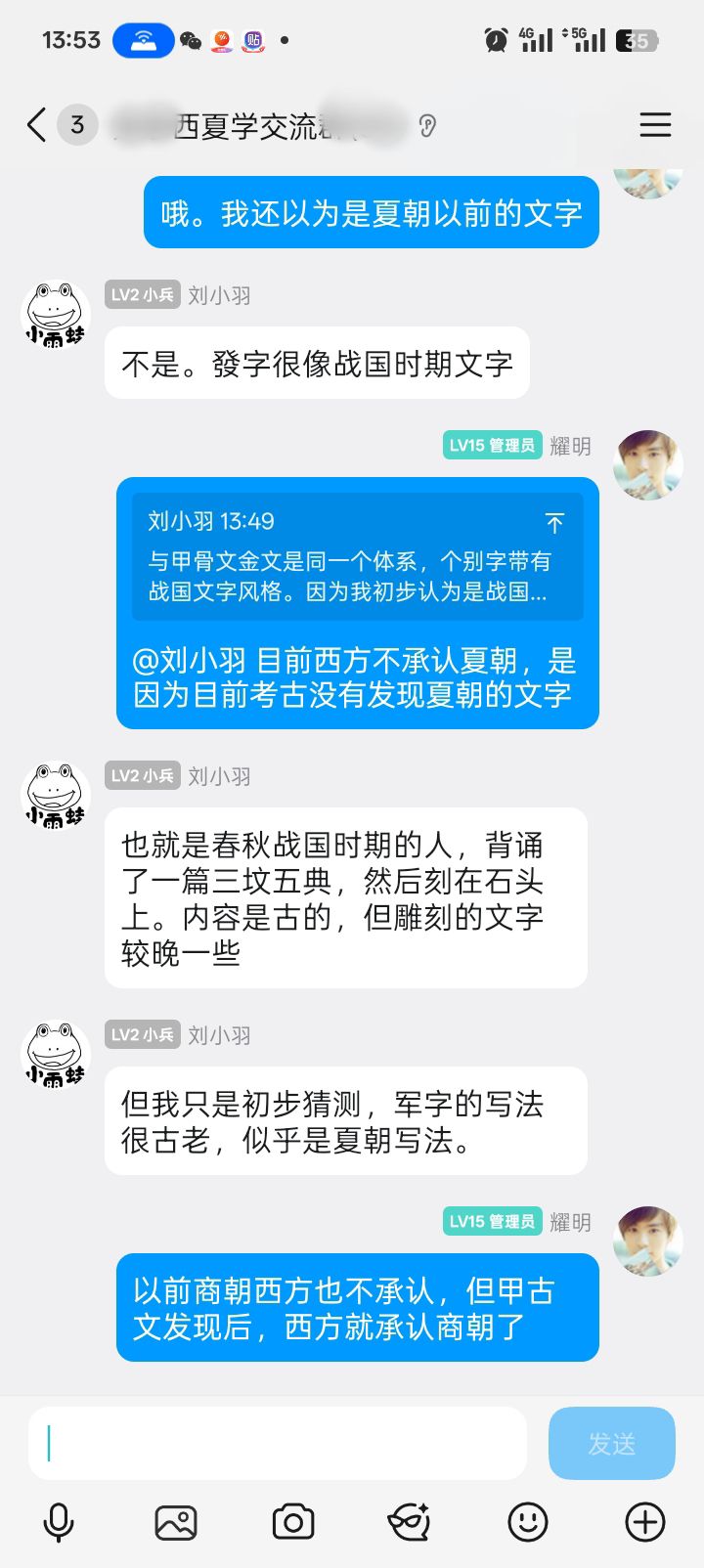Tap the 发送 send button
Screen dimensions: 704x1568
612,1443
